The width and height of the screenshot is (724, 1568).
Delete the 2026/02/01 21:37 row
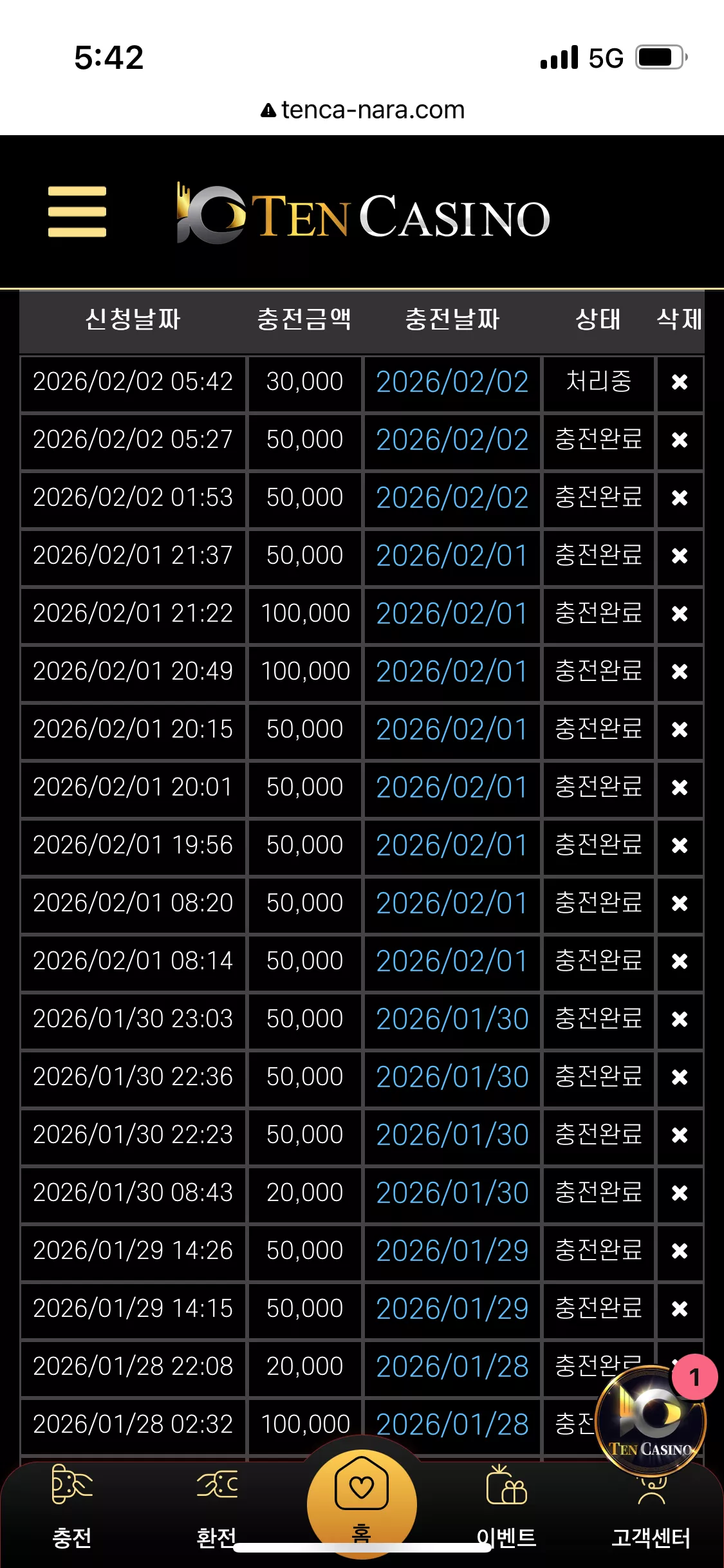pos(680,556)
